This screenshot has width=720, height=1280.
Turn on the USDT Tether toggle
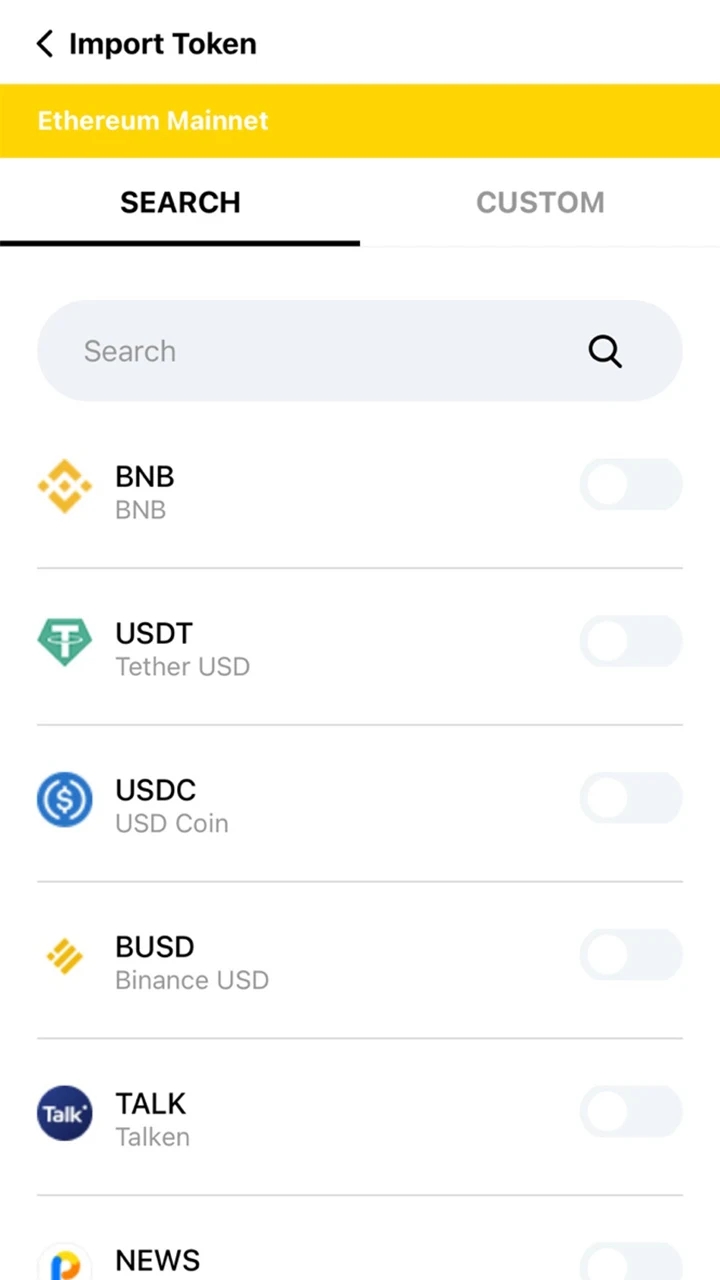click(x=631, y=642)
